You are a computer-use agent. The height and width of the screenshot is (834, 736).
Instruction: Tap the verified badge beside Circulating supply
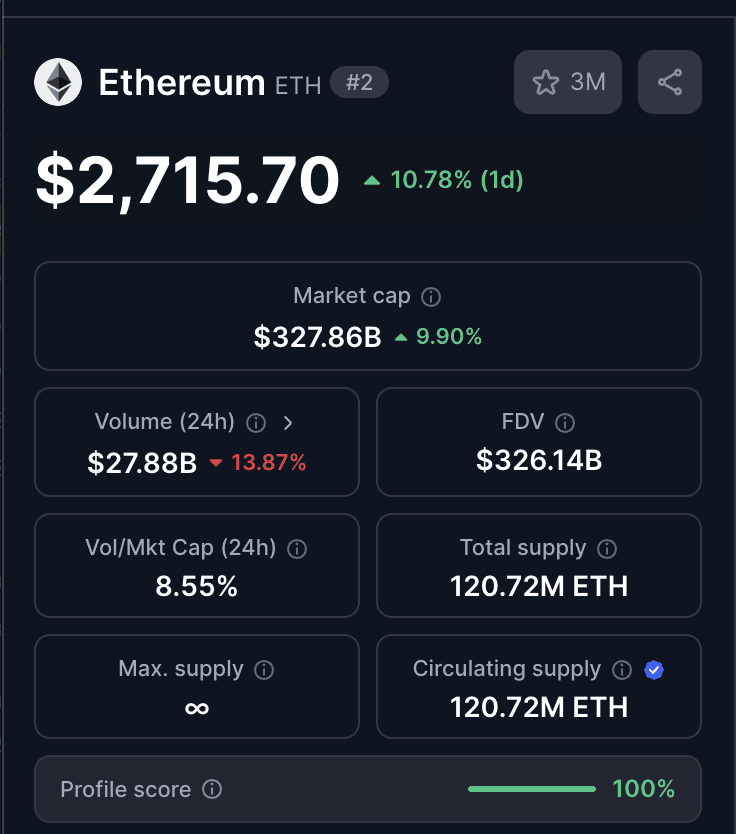pyautogui.click(x=654, y=670)
